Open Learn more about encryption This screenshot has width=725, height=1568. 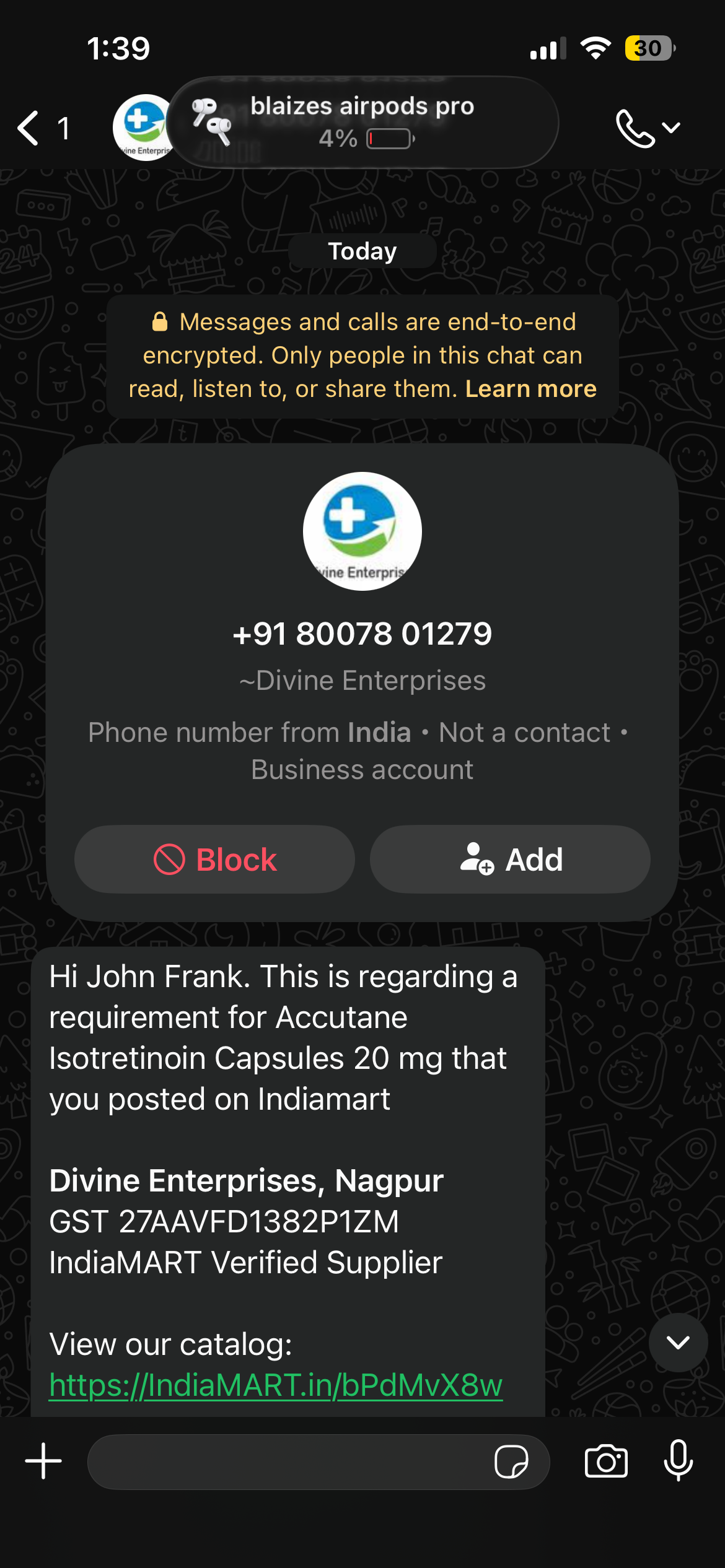click(531, 389)
